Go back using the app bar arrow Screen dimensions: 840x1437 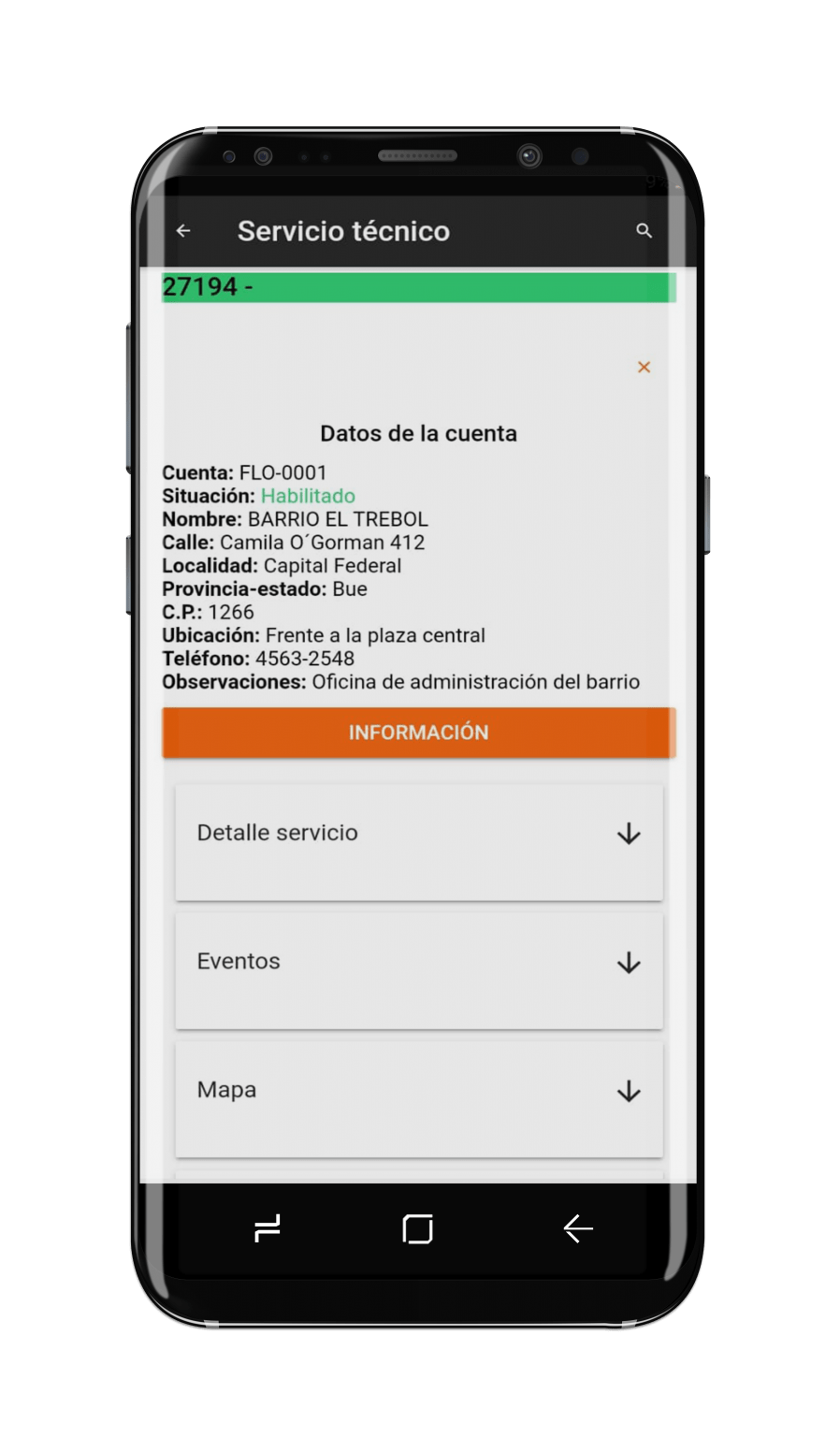coord(183,230)
